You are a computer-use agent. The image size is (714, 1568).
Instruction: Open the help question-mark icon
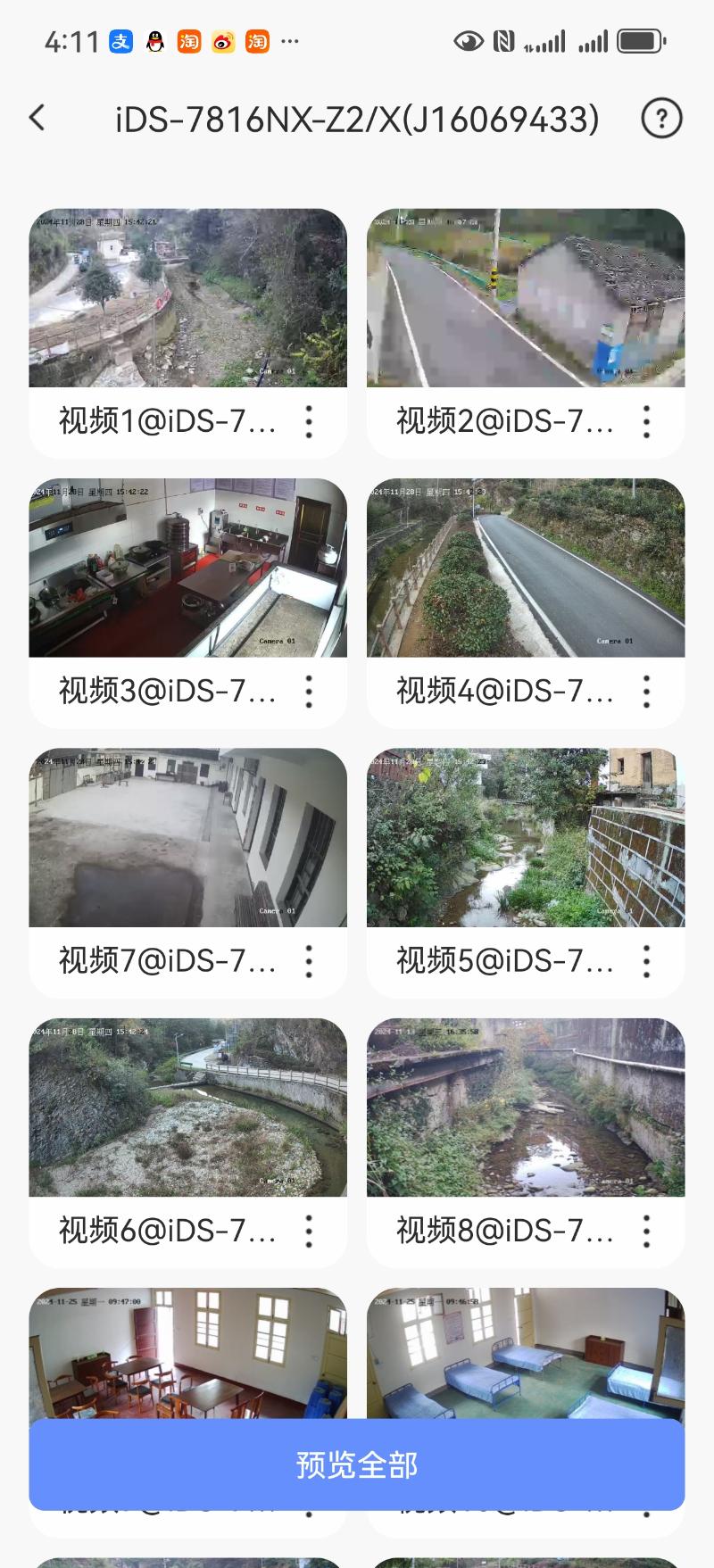click(661, 118)
